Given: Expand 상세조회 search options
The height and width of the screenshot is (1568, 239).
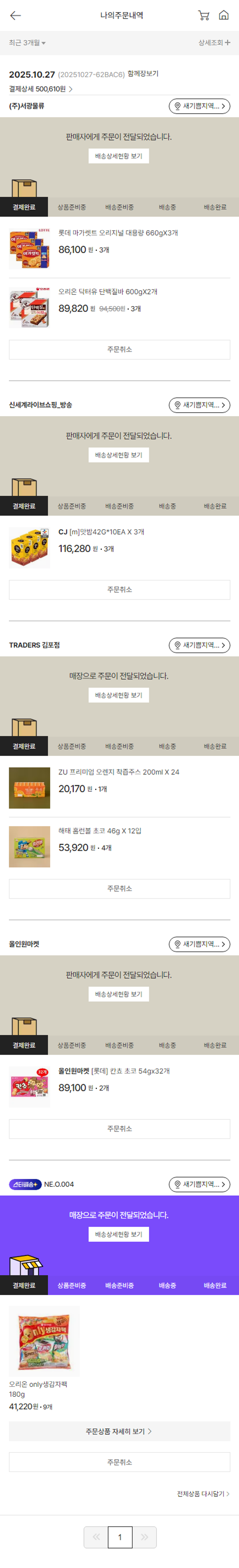Looking at the screenshot, I should [x=214, y=43].
